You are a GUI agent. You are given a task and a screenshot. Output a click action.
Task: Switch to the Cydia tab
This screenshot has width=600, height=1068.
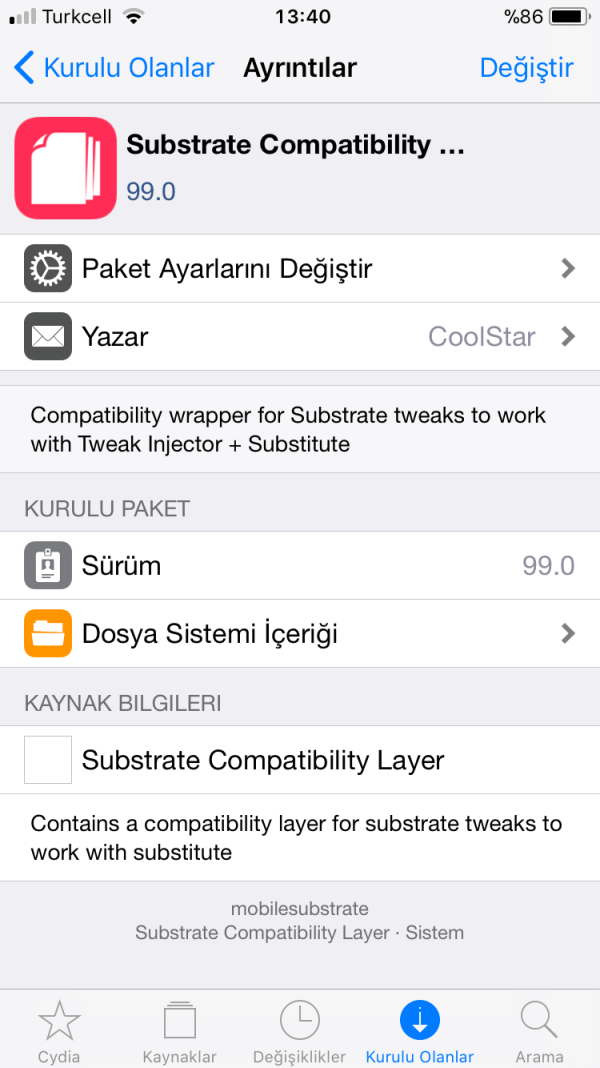pyautogui.click(x=59, y=1031)
